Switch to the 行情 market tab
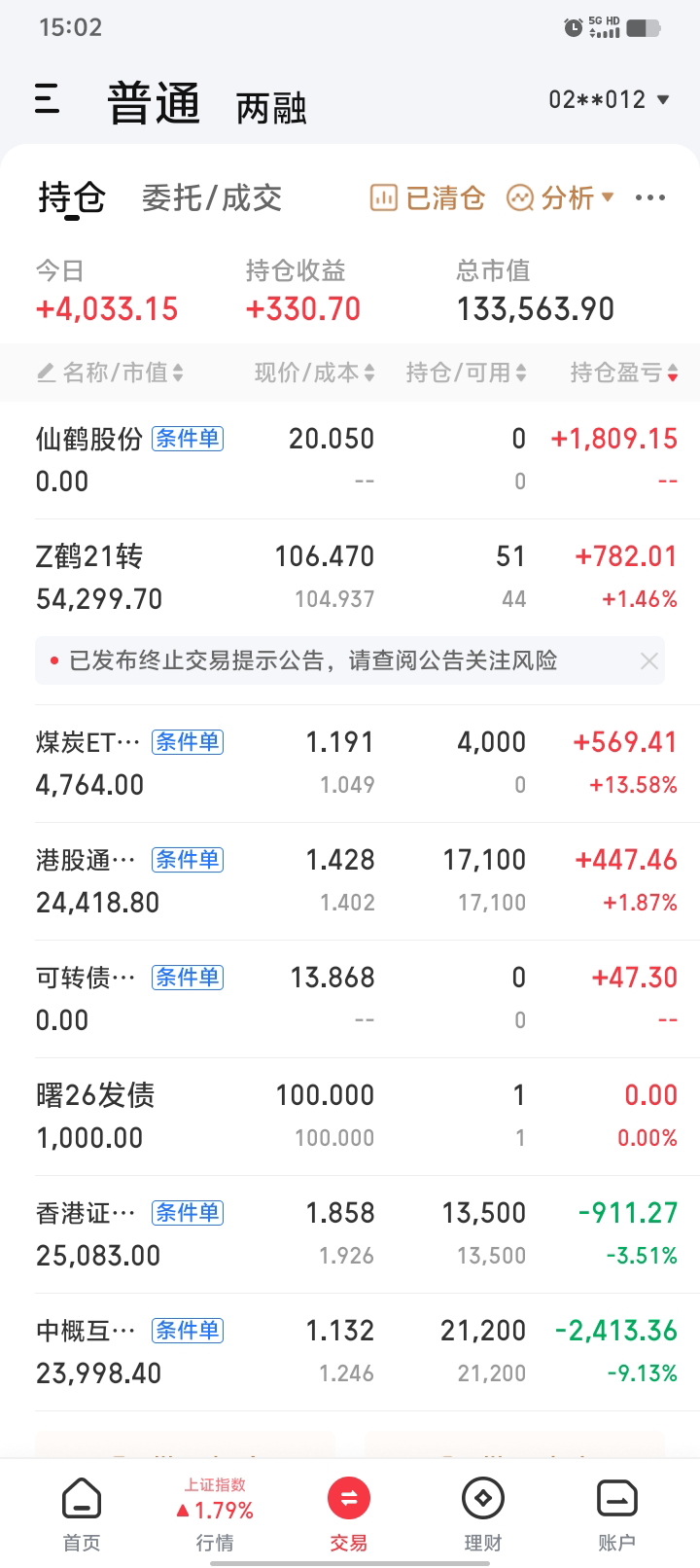 click(x=215, y=1515)
